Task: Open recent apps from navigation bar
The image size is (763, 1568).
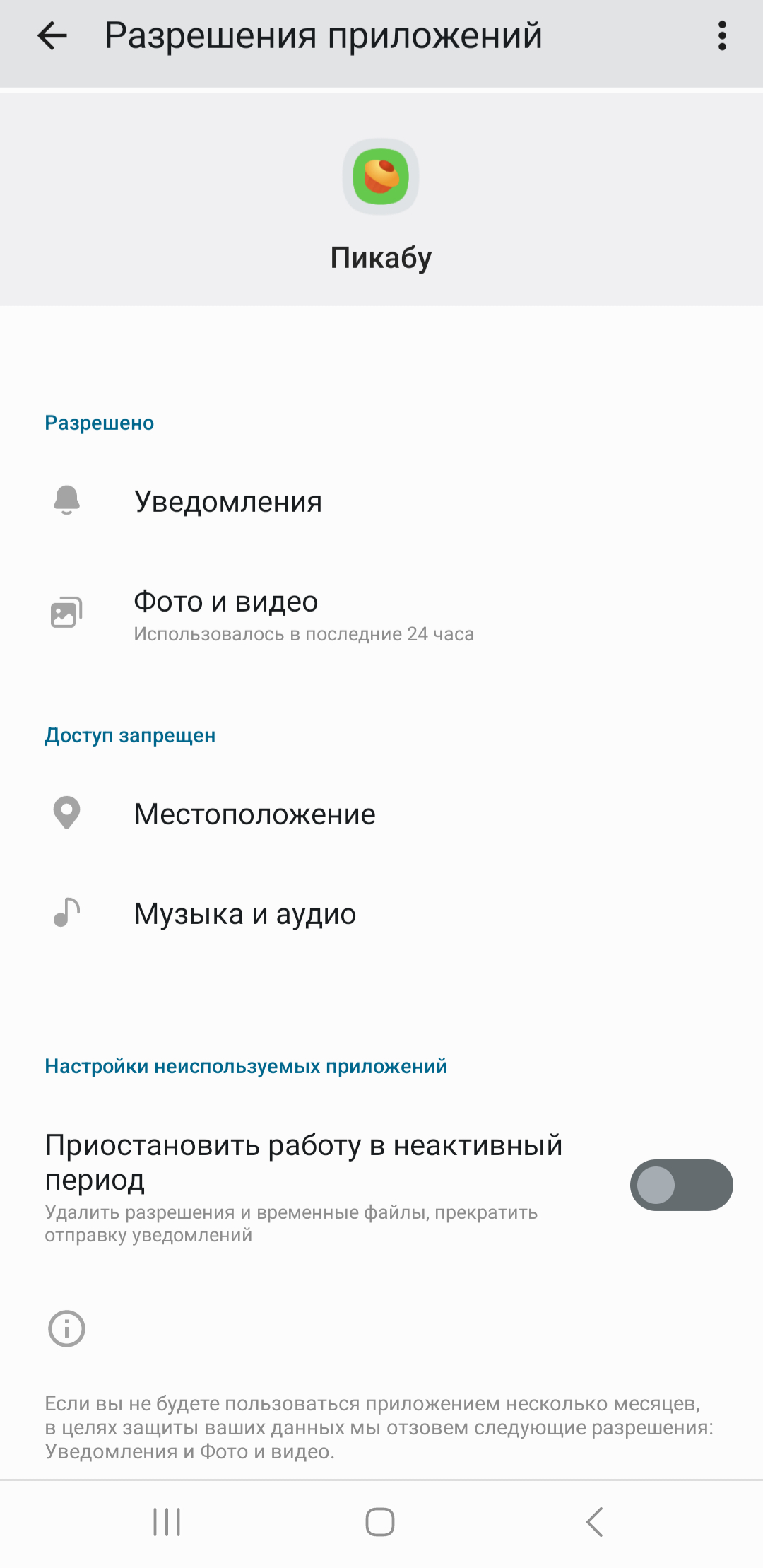Action: pyautogui.click(x=167, y=1521)
